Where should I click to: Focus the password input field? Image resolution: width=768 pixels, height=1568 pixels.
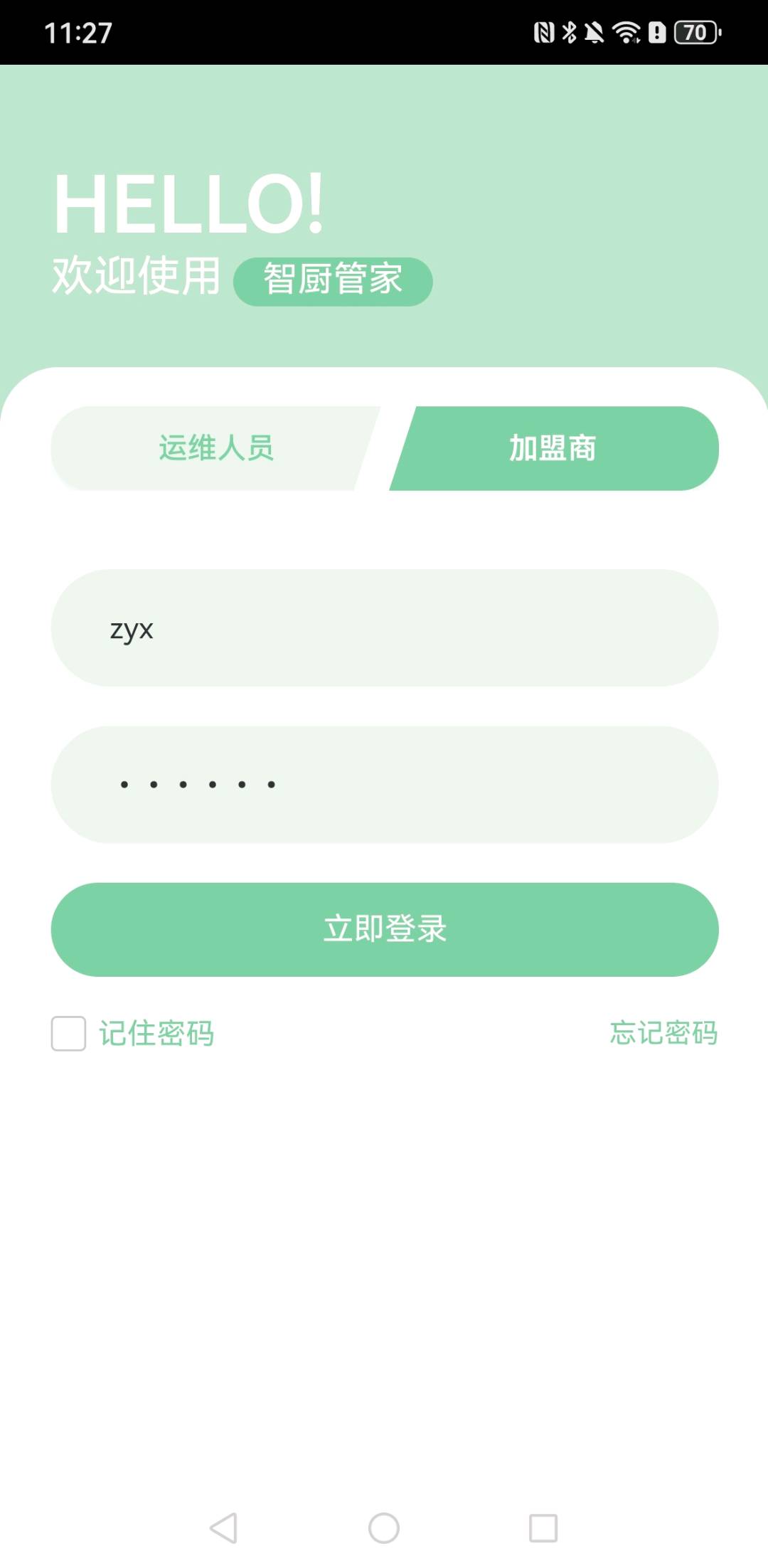[384, 785]
